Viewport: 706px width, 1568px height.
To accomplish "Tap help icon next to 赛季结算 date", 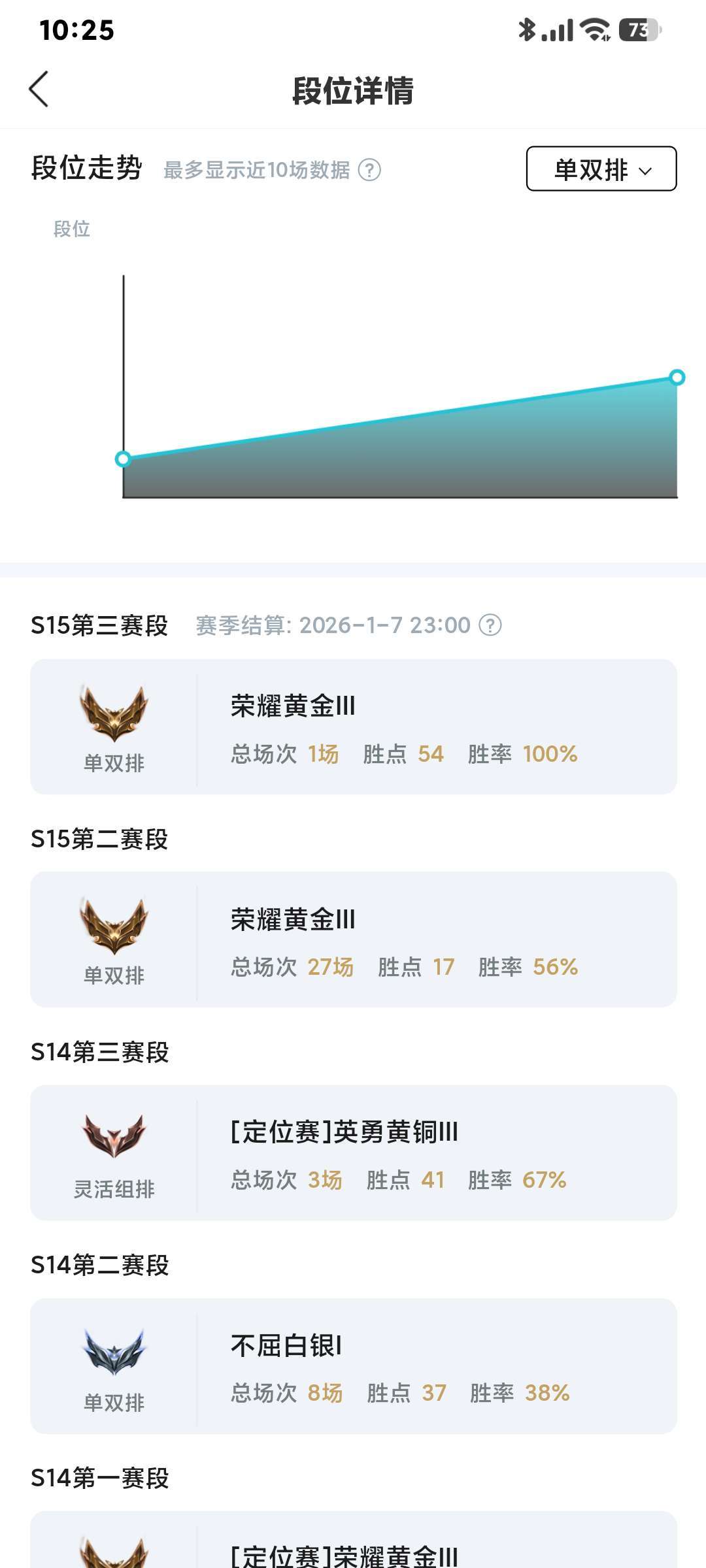I will pyautogui.click(x=490, y=625).
